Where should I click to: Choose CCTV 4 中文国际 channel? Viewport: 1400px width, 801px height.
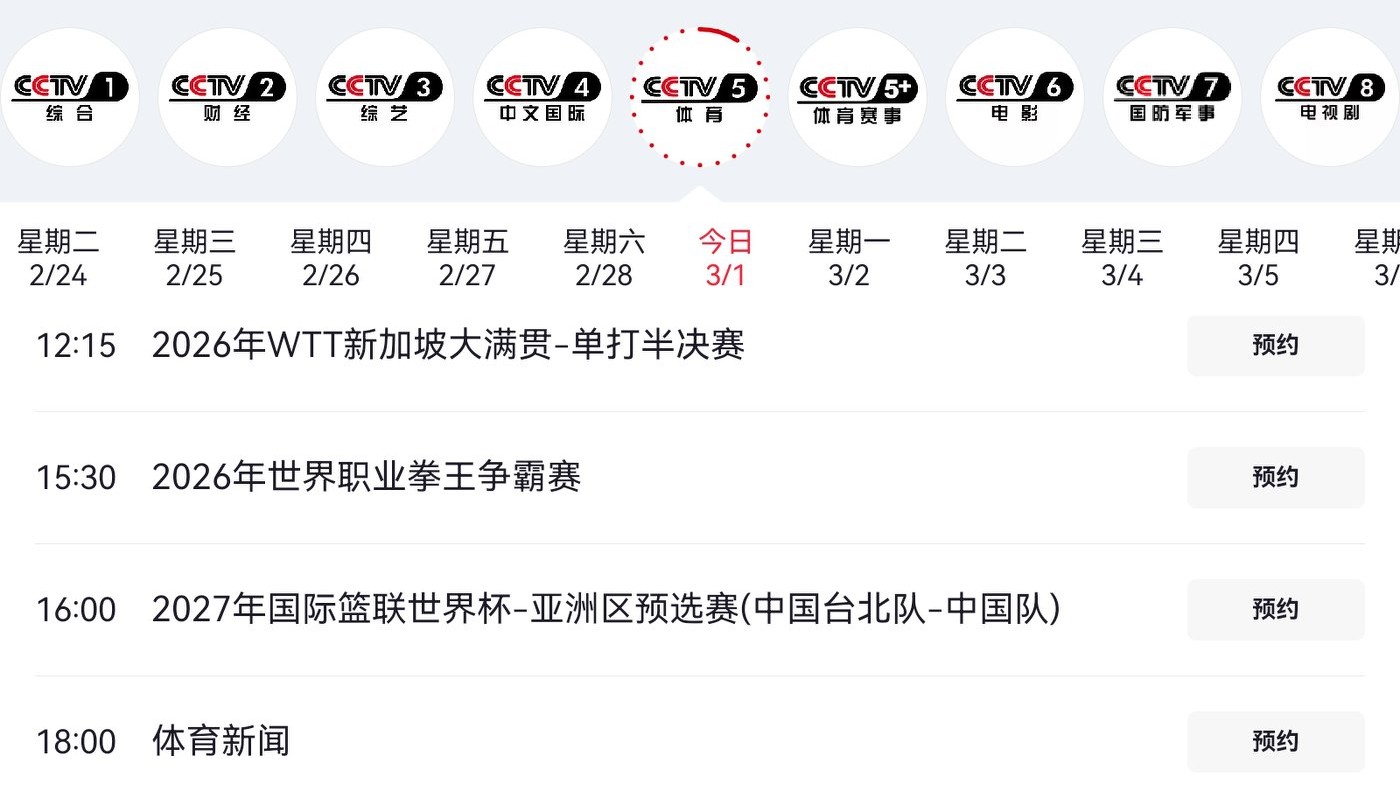point(542,97)
